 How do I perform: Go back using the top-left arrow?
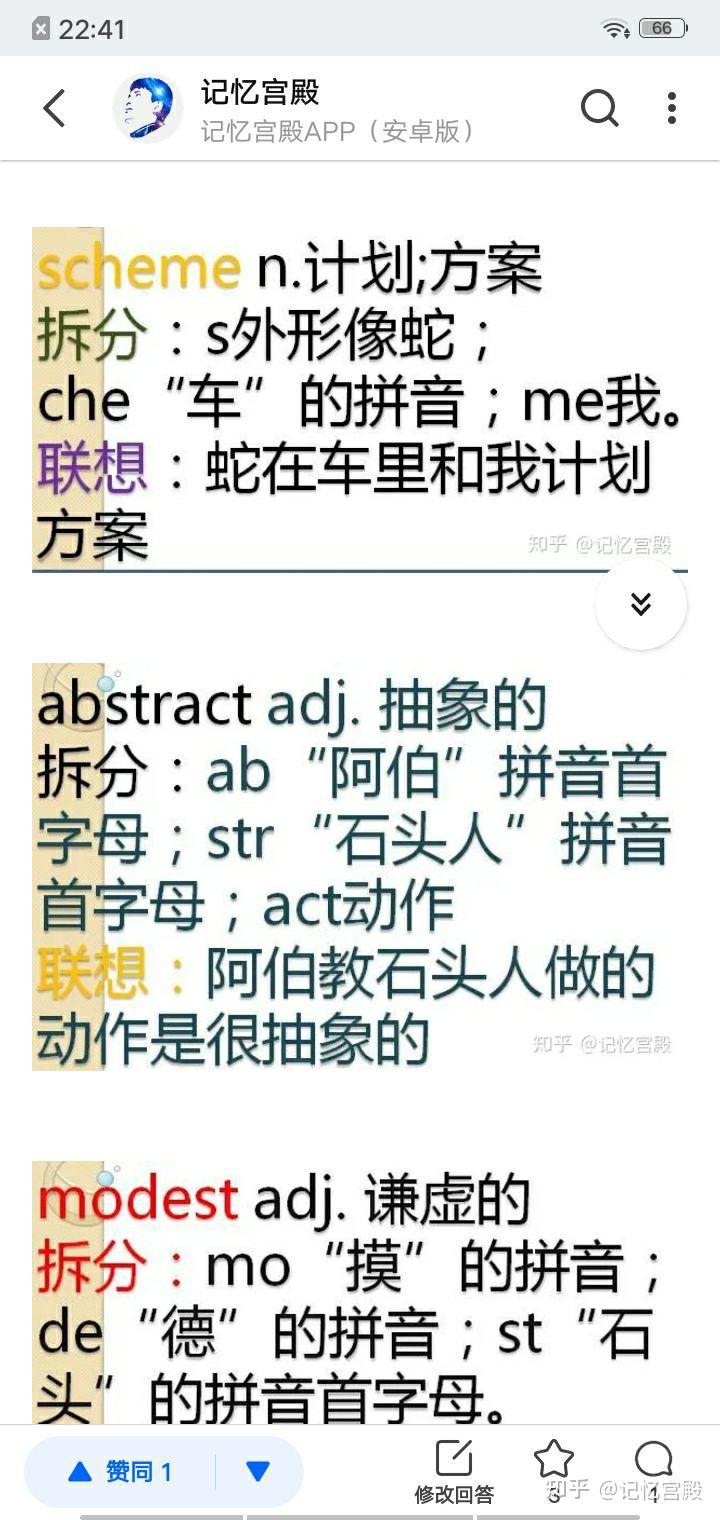click(x=55, y=108)
